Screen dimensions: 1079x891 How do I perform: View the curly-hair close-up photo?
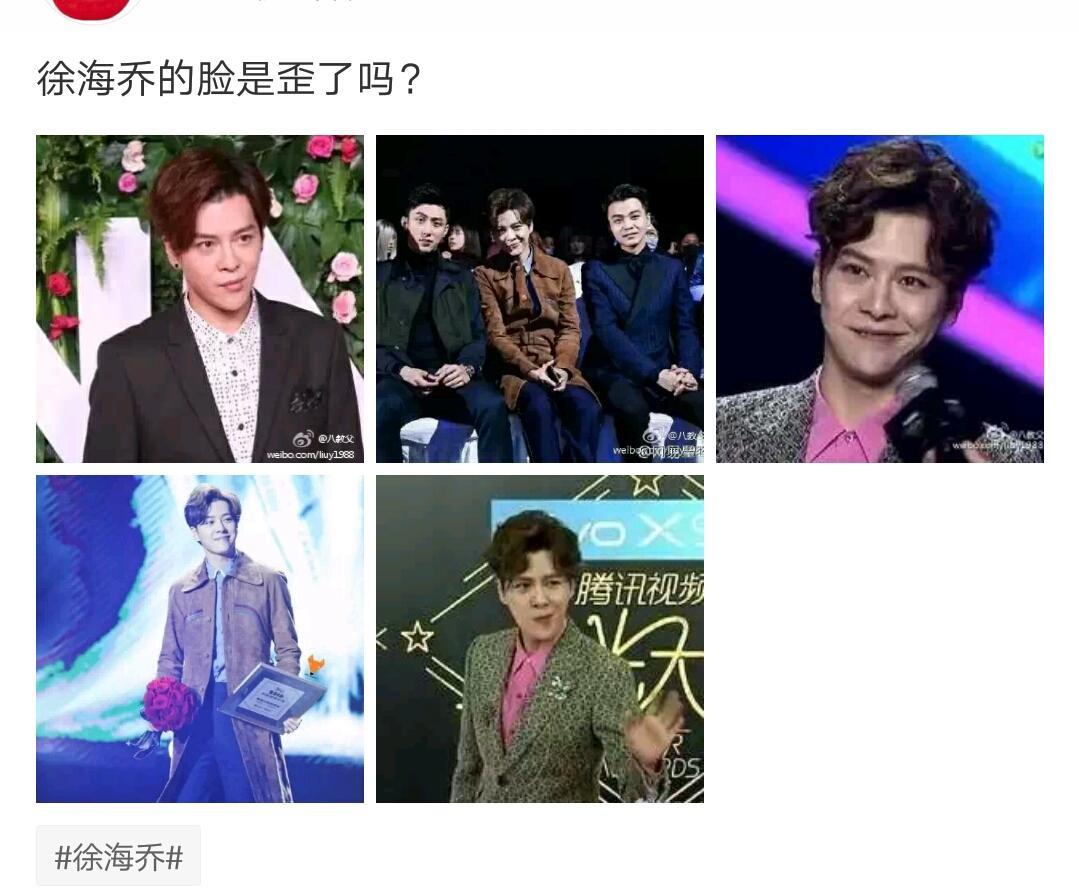tap(879, 298)
